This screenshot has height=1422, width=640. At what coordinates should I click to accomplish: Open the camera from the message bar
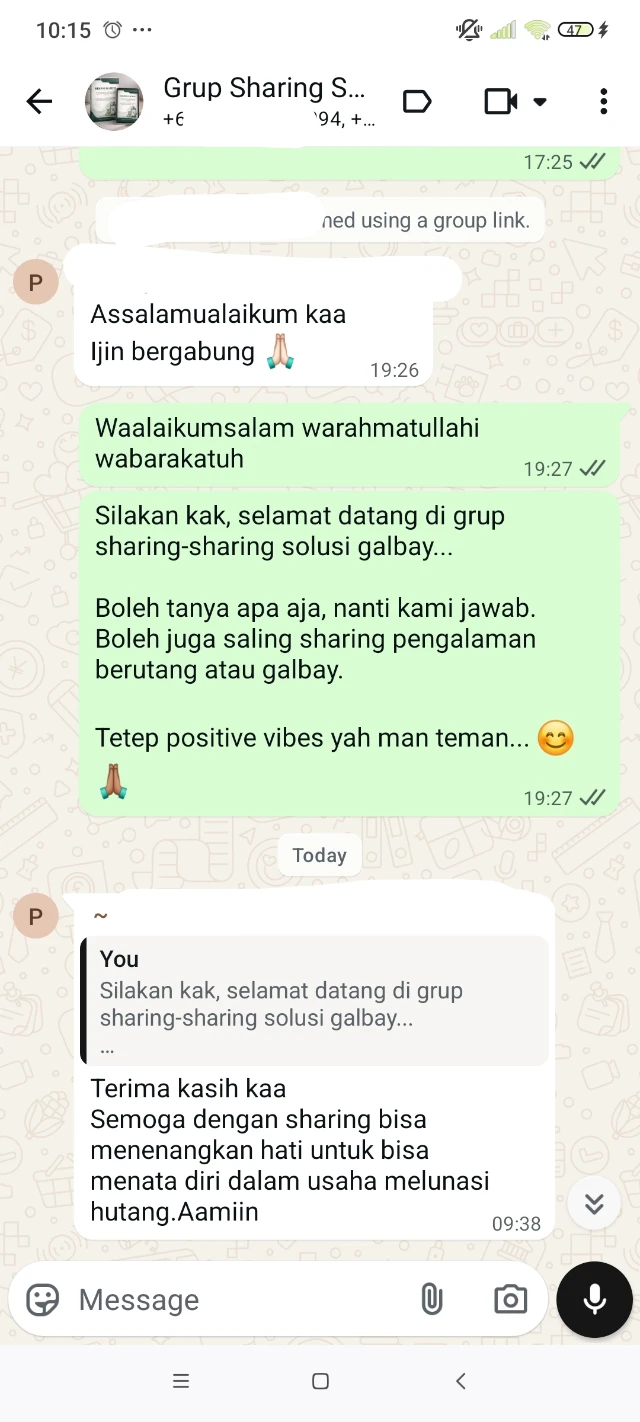510,1300
